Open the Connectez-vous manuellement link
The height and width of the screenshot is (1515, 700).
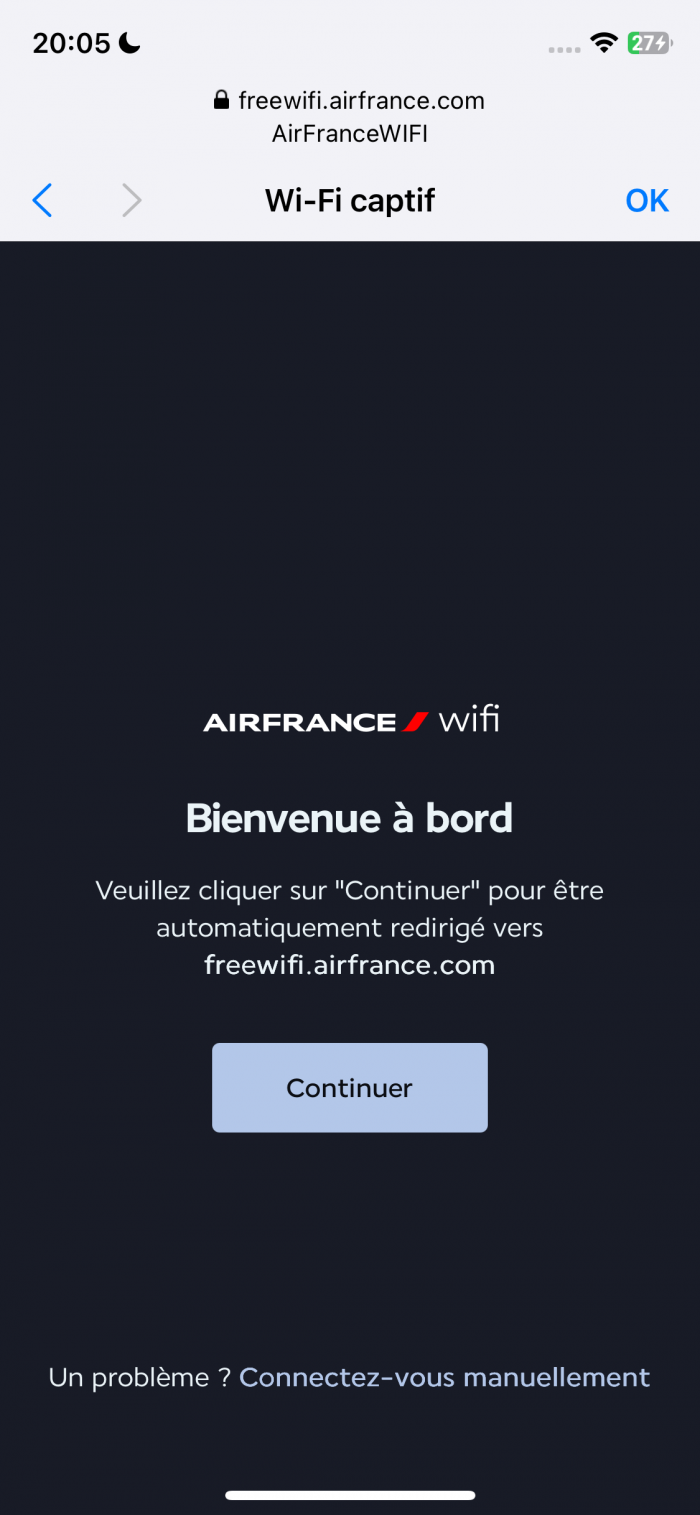(x=444, y=1377)
